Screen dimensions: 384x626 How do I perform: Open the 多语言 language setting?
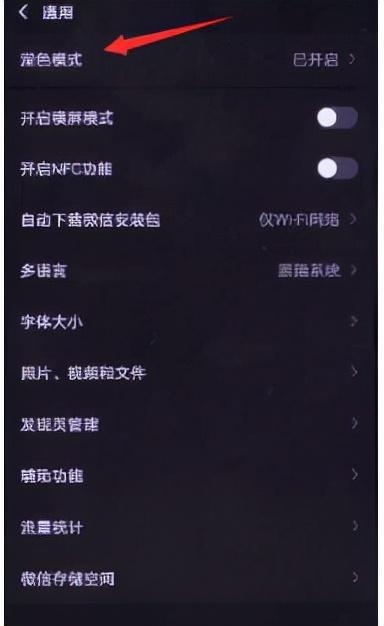pos(191,270)
